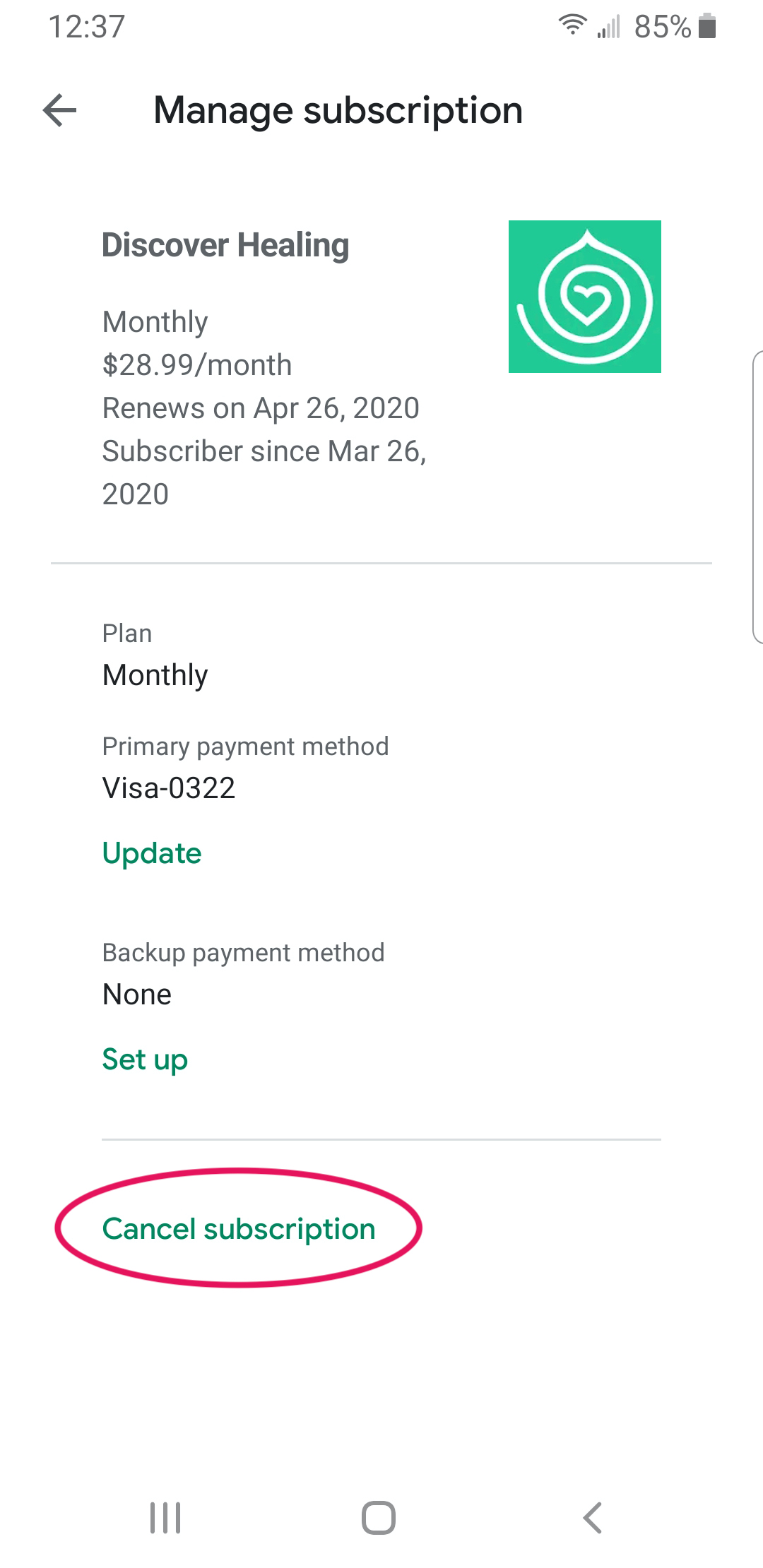The image size is (763, 1568).
Task: Go to the home screen
Action: (x=379, y=1517)
